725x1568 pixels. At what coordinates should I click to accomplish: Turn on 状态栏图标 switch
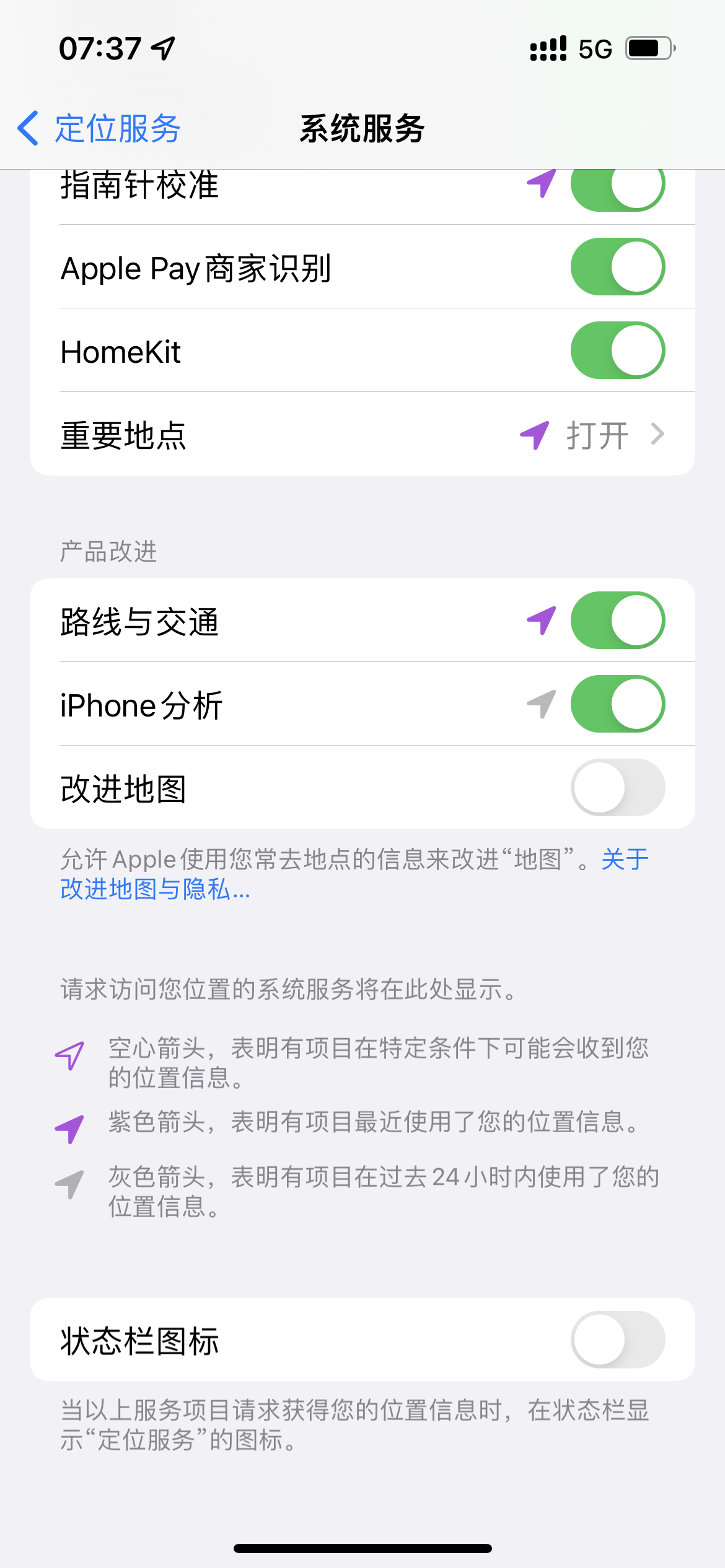(617, 1339)
